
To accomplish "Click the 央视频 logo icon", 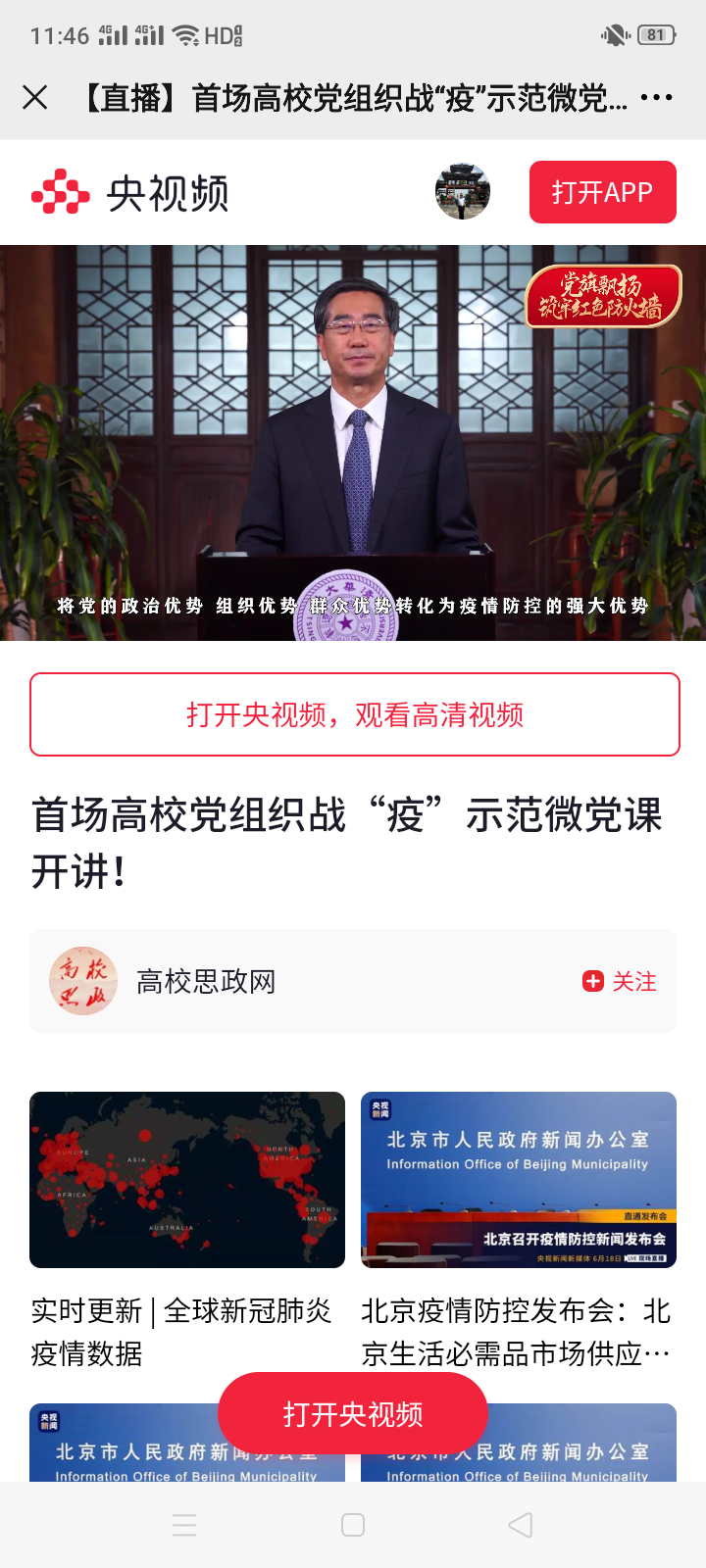I will pos(59,192).
